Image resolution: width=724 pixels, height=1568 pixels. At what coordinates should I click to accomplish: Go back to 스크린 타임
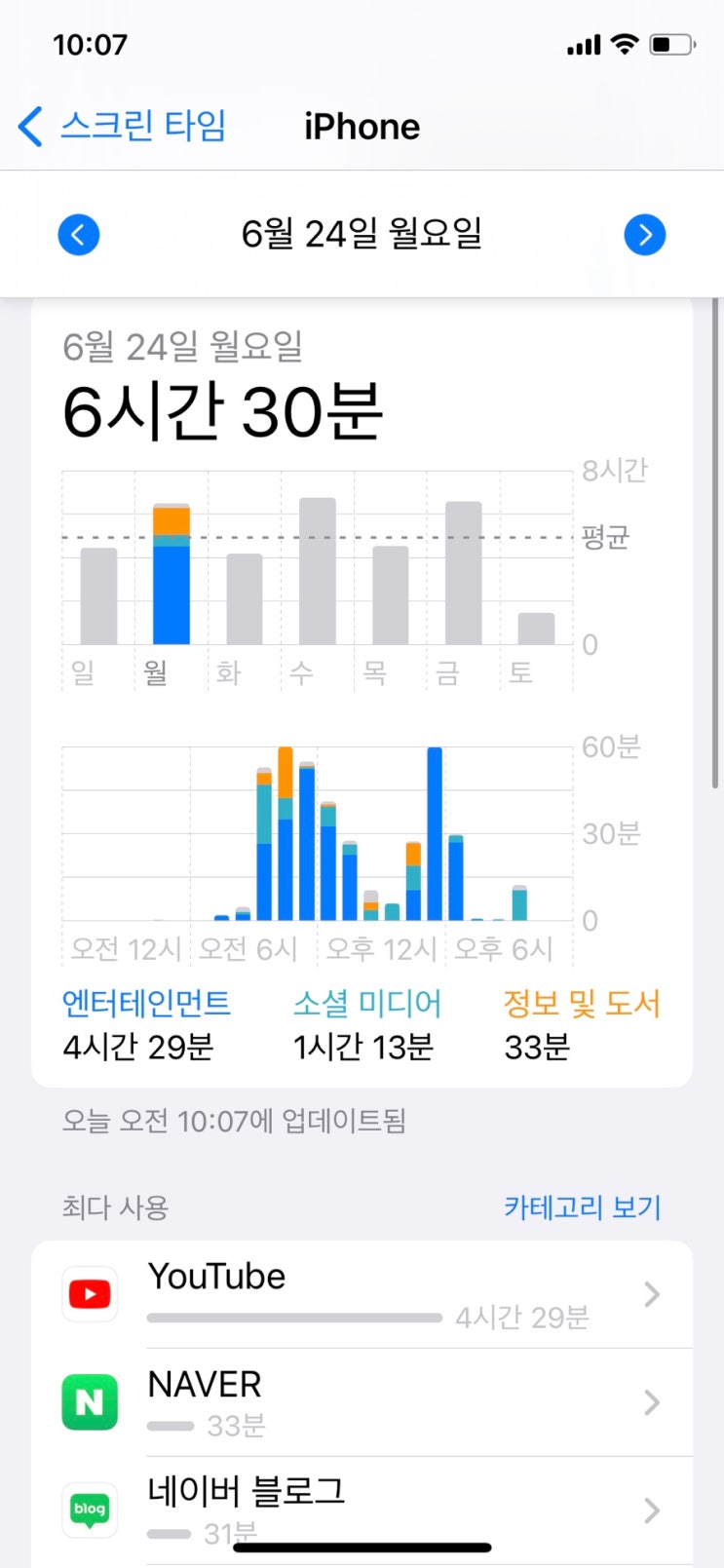pos(123,127)
